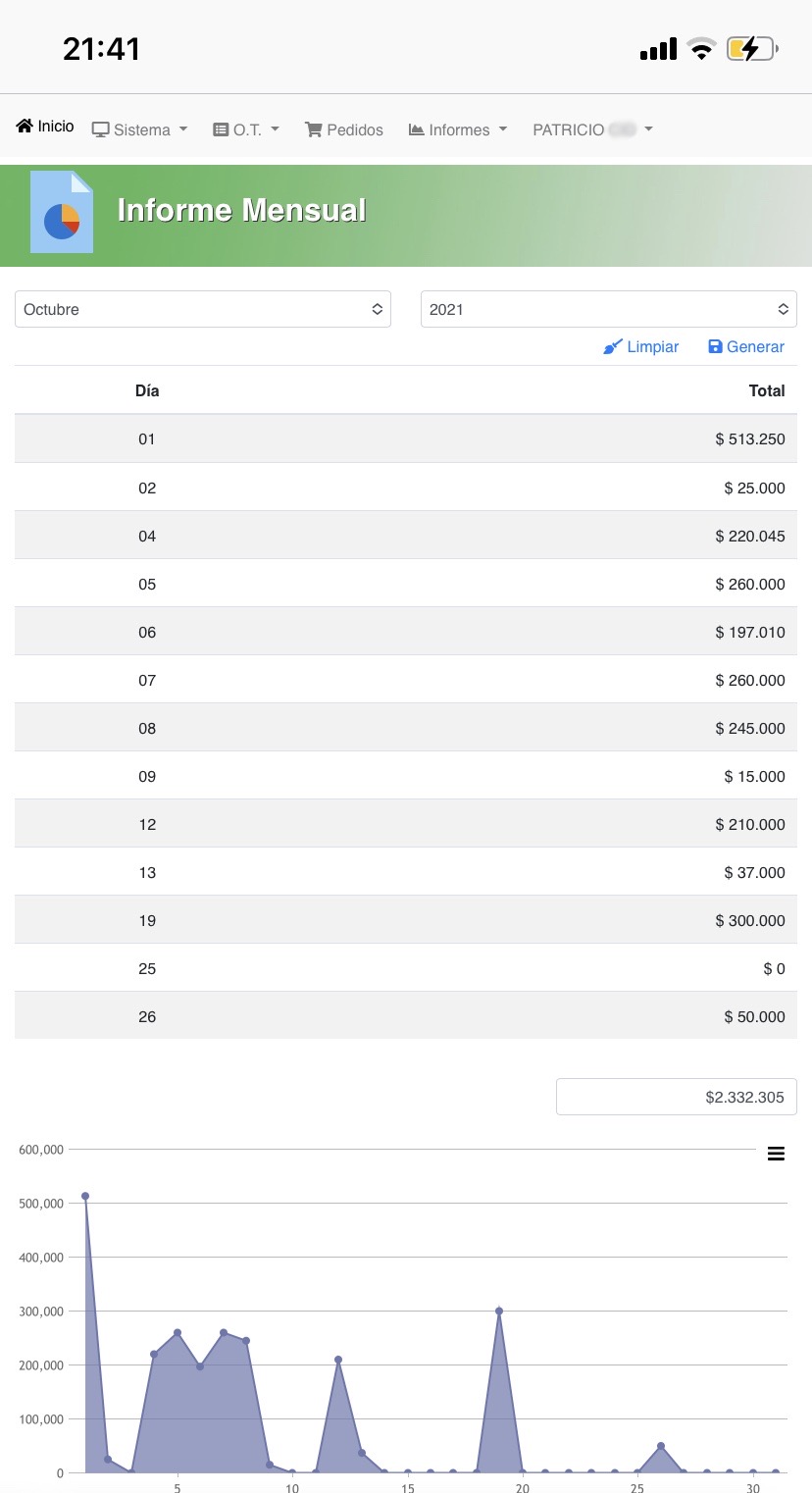Expand the Informes menu
The width and height of the screenshot is (812, 1493).
tap(458, 129)
